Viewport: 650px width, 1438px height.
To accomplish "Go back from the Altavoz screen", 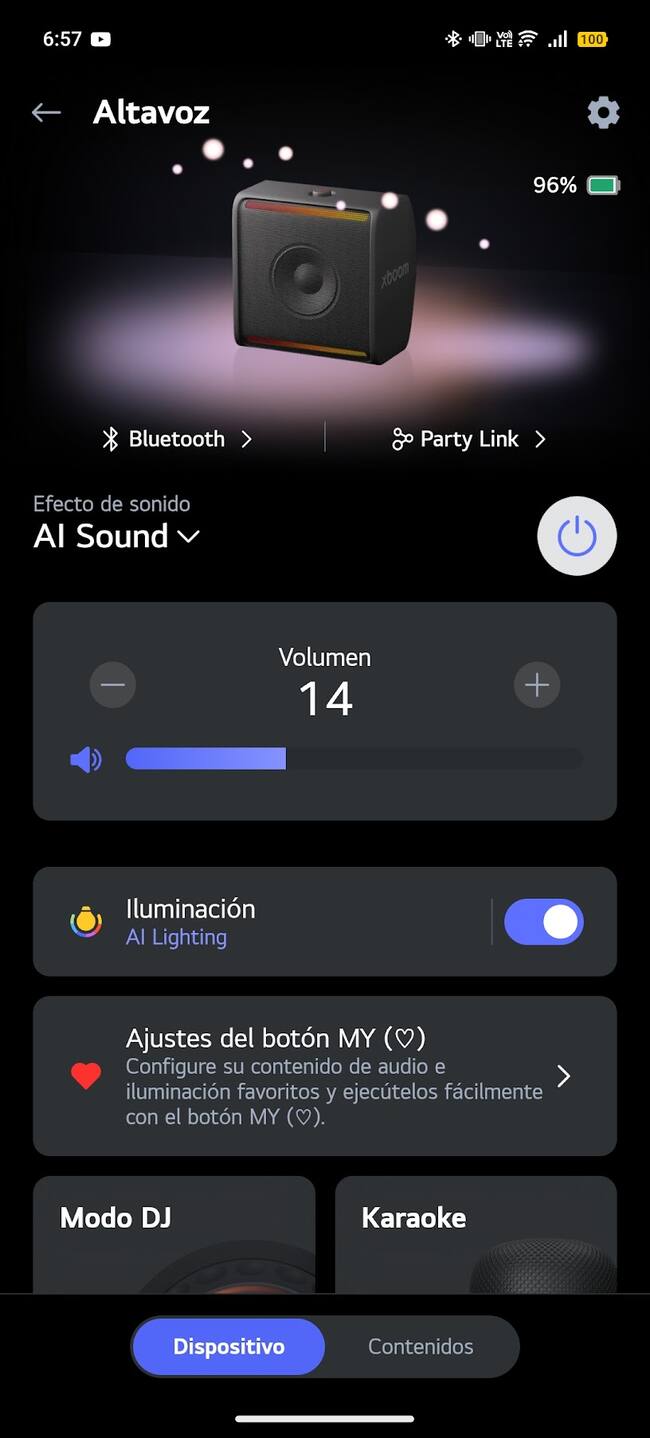I will coord(46,113).
